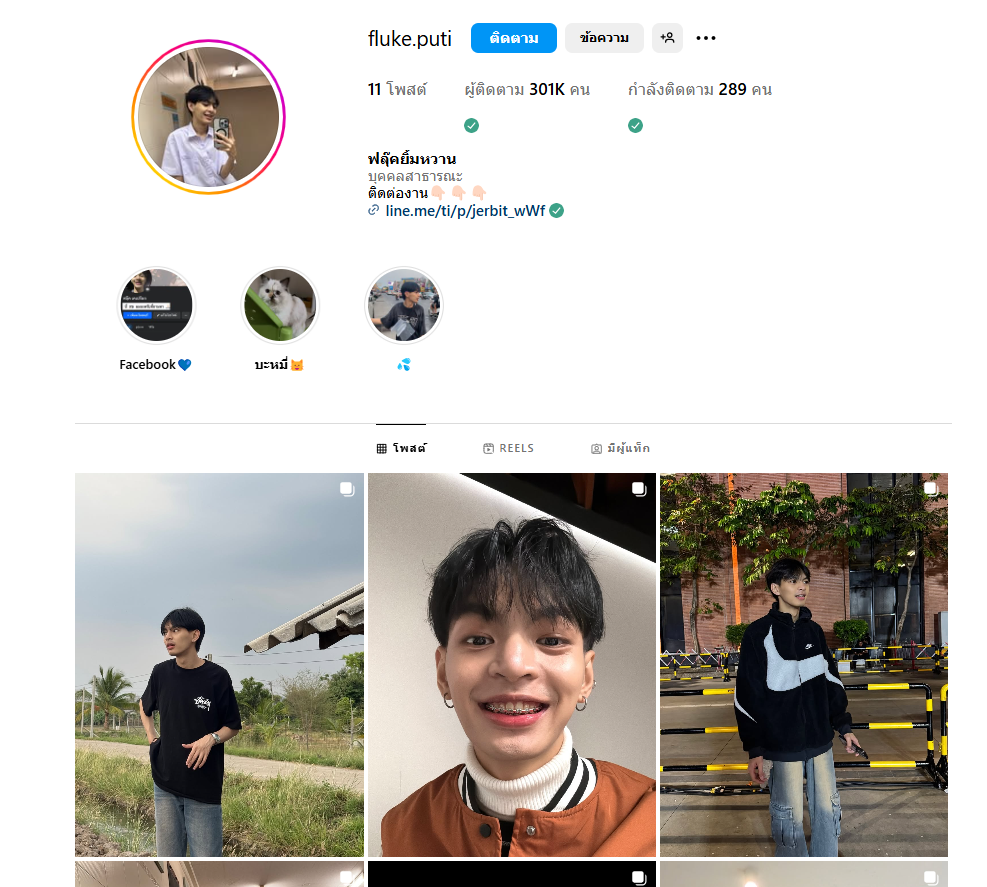This screenshot has height=887, width=987.
Task: Switch to the มีผู้แท็ก tagged tab
Action: (x=620, y=449)
